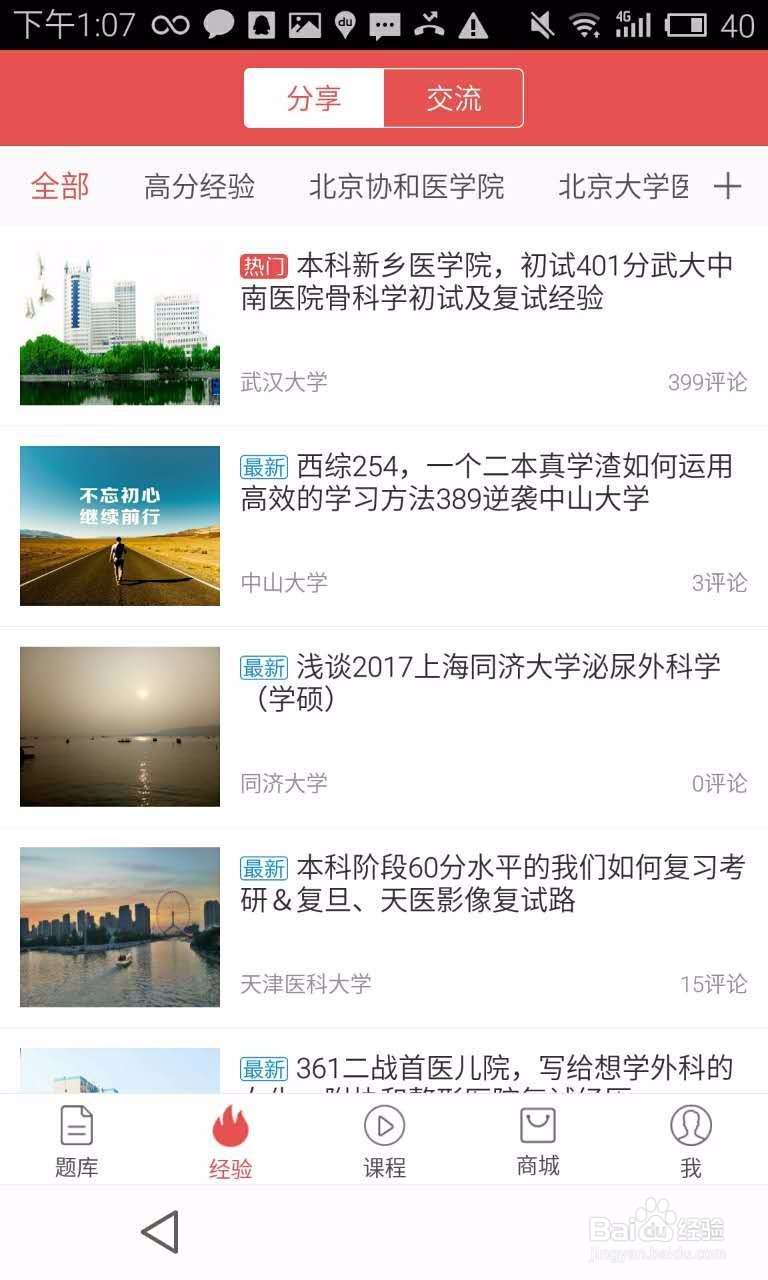Open the 热门 post about 本科新乡医学院
This screenshot has width=768, height=1280.
487,282
